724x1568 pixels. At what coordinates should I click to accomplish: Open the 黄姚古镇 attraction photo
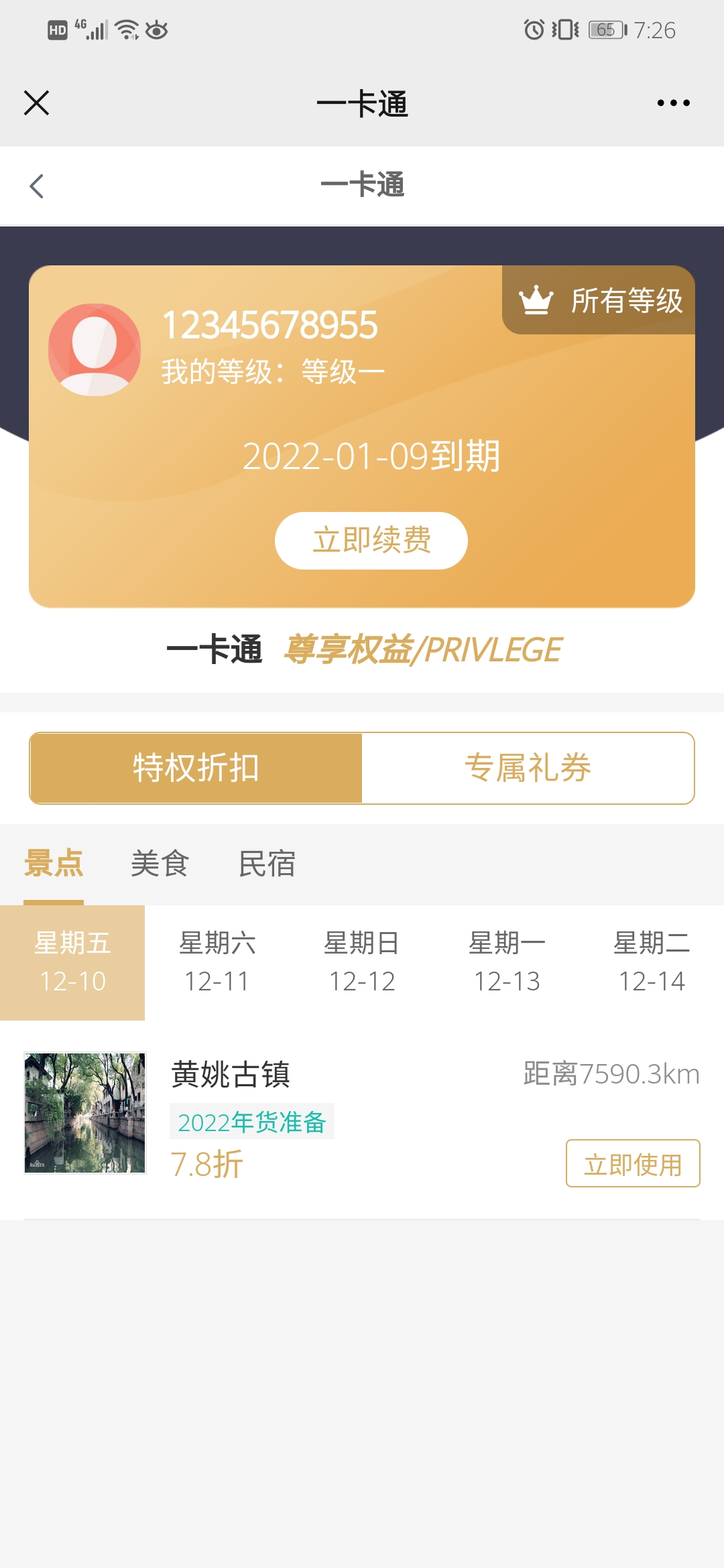(x=85, y=1113)
